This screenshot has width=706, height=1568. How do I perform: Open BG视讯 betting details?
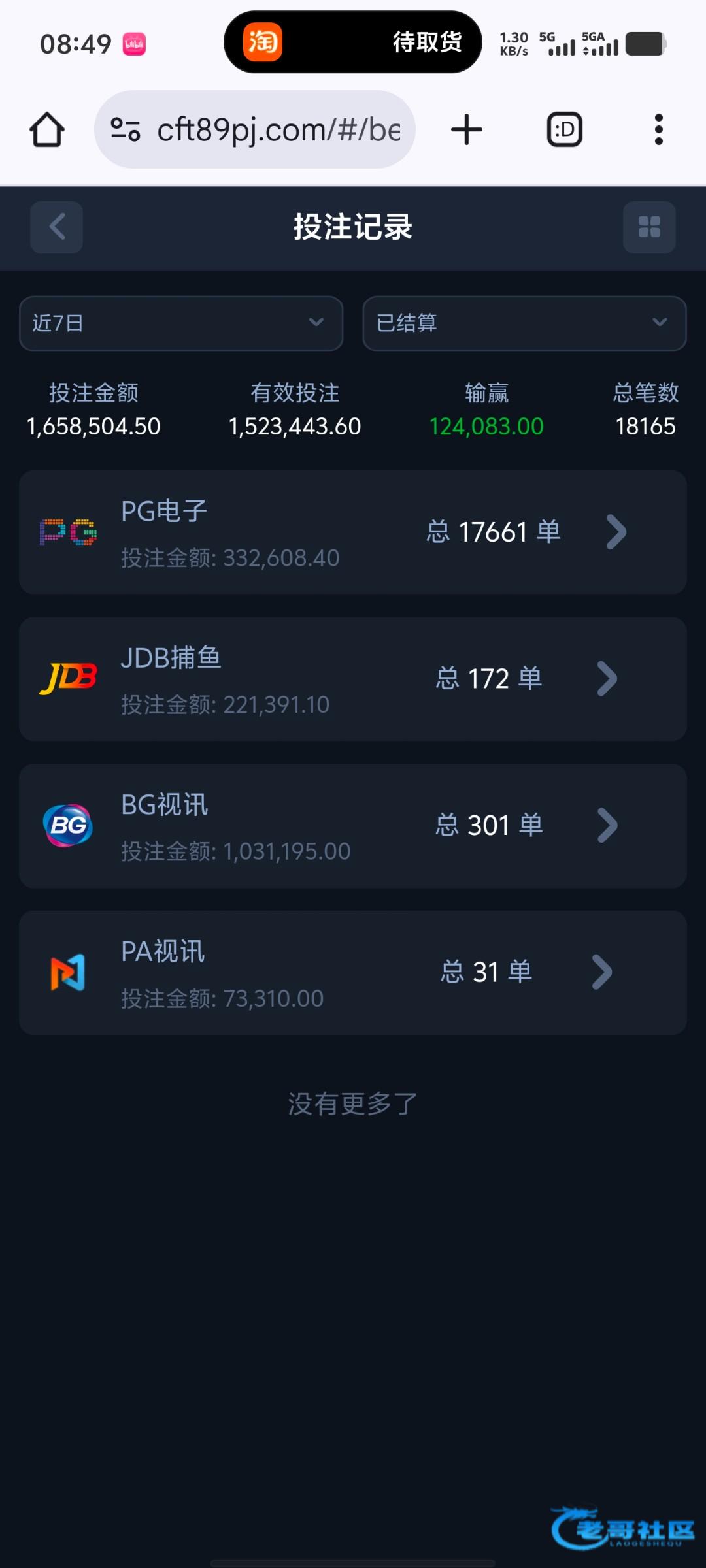click(x=353, y=826)
